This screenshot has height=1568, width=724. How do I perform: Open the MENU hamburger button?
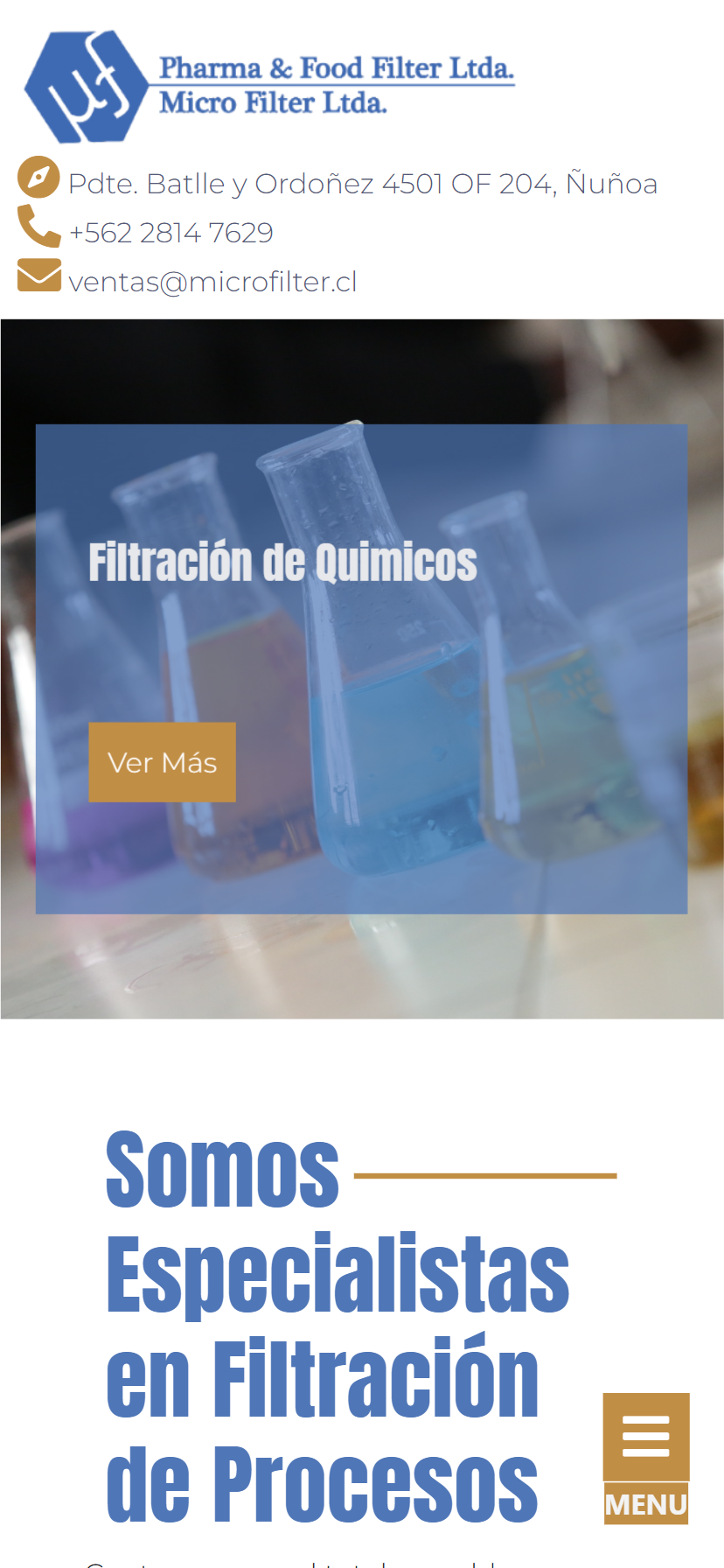(645, 1458)
